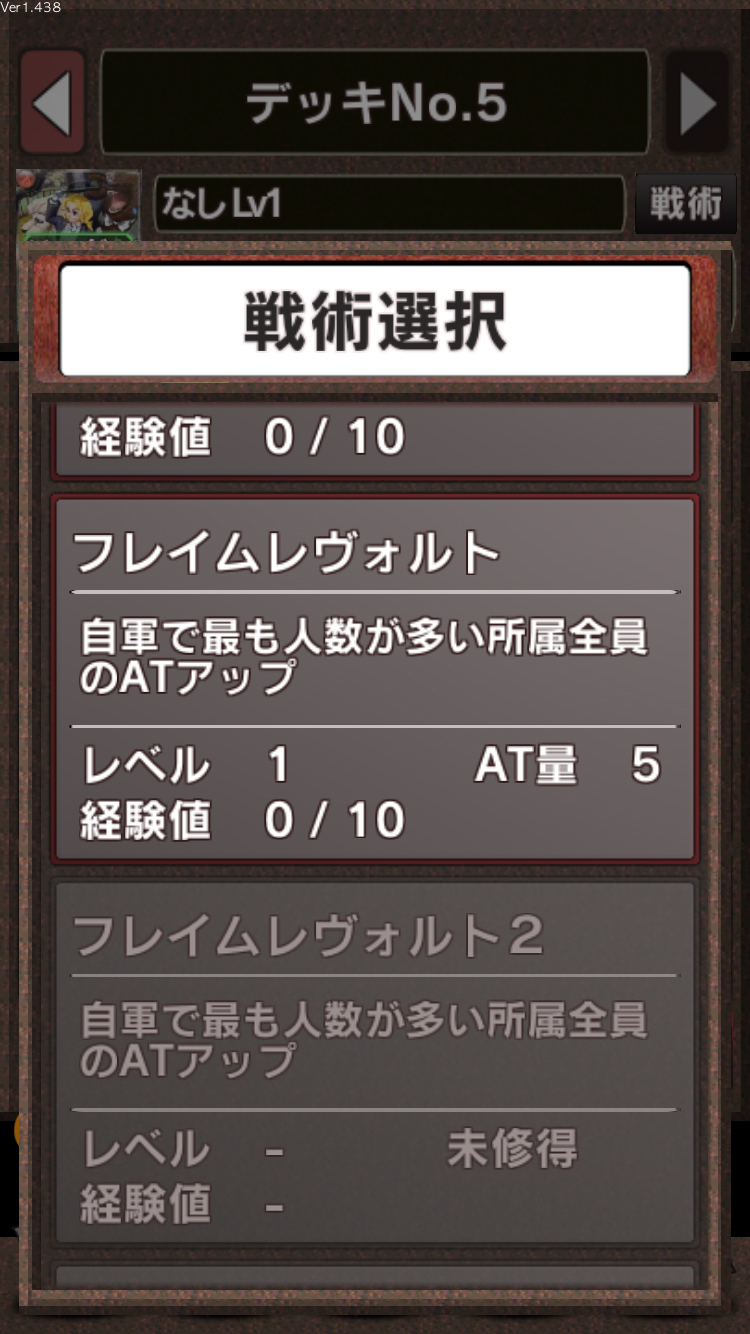This screenshot has height=1334, width=750.
Task: Go to the next deck with right arrow
Action: coord(697,102)
